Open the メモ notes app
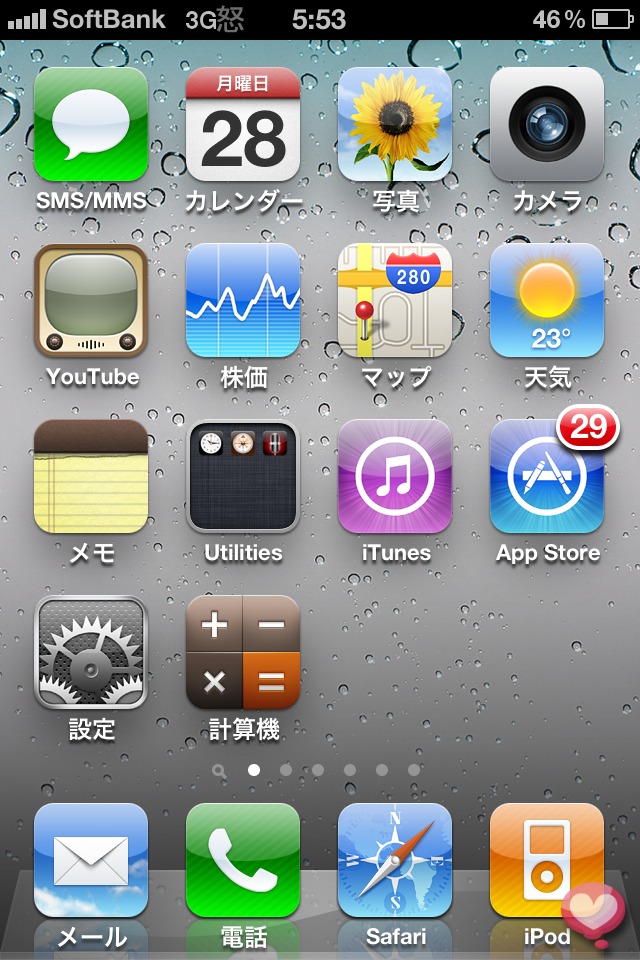The width and height of the screenshot is (640, 960). click(91, 476)
